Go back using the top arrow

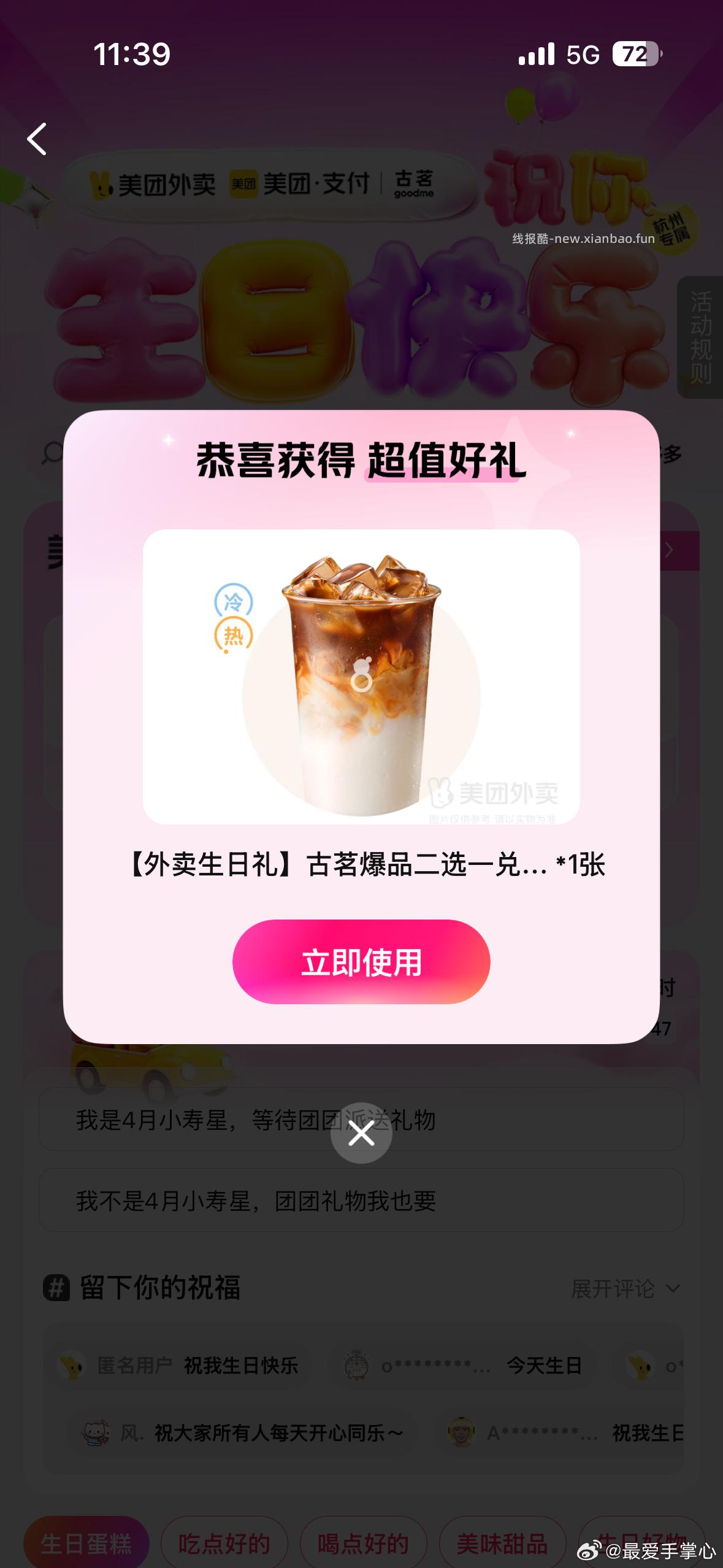[37, 139]
